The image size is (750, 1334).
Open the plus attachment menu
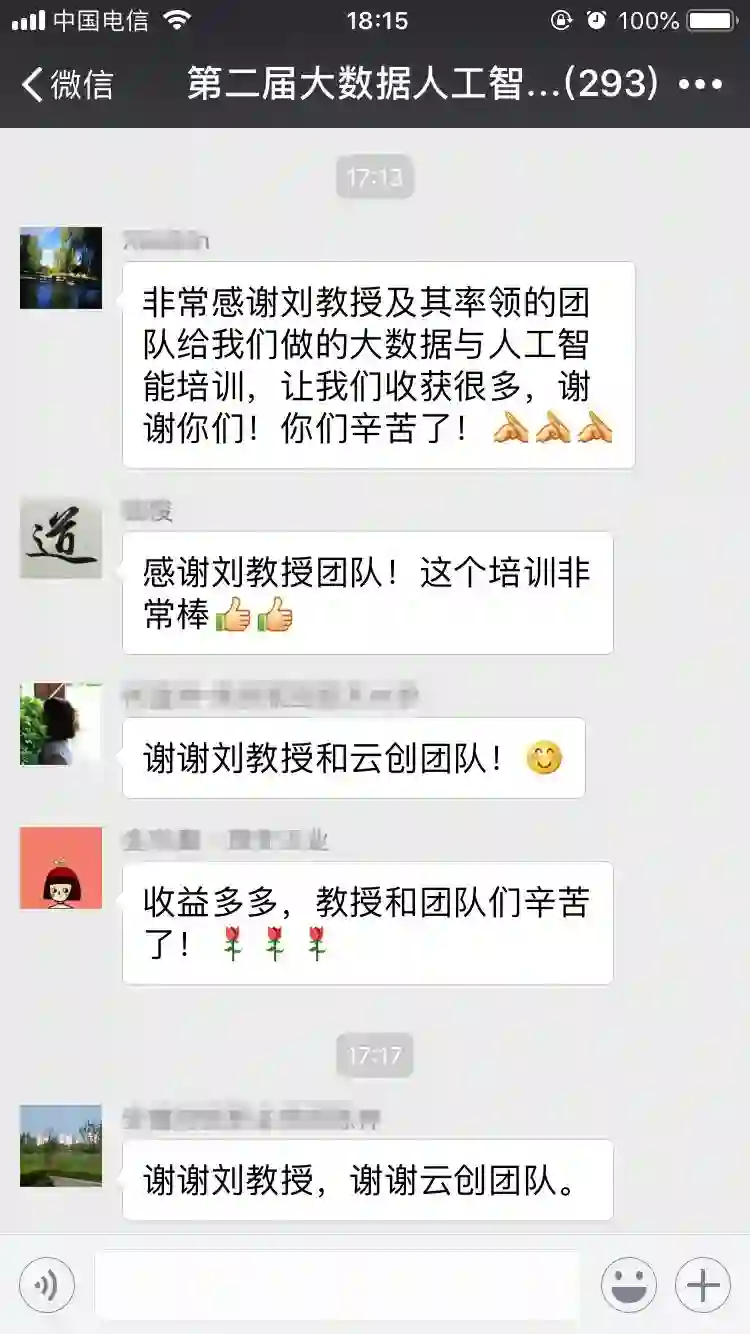703,1285
